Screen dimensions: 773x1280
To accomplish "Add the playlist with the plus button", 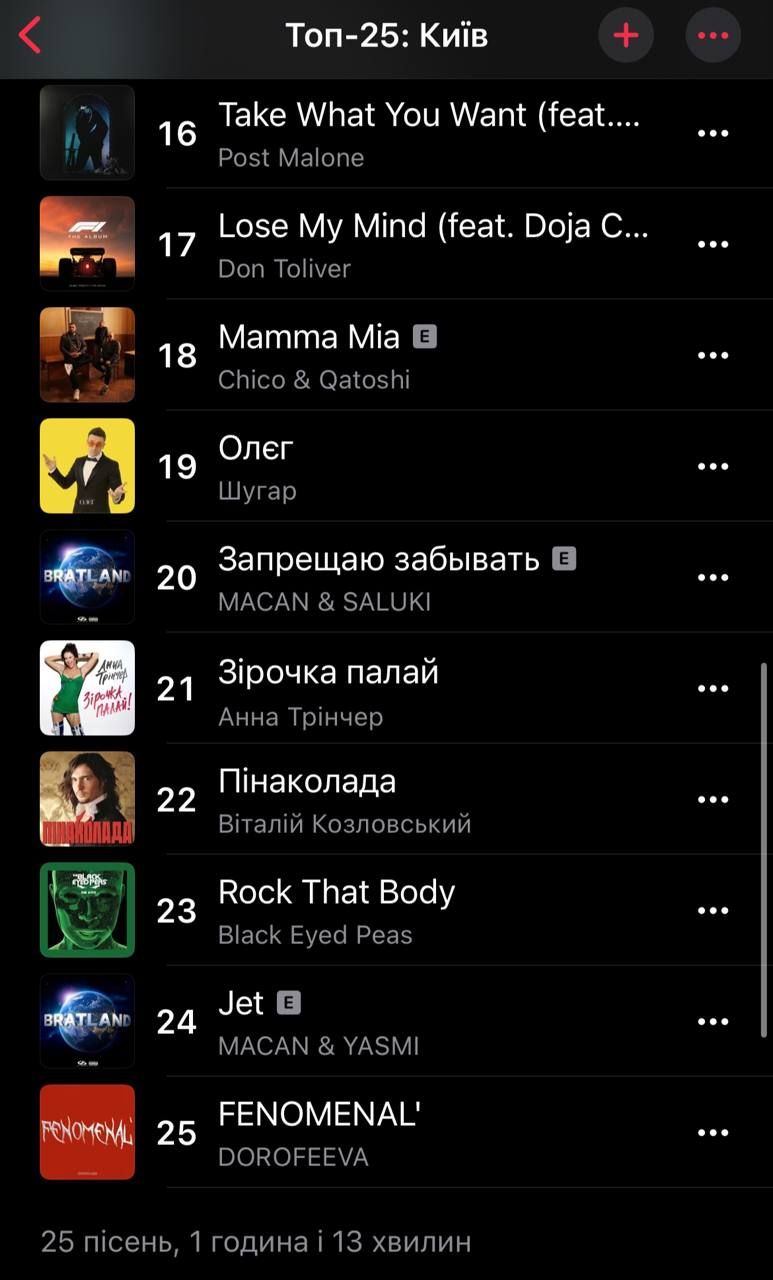I will 625,36.
